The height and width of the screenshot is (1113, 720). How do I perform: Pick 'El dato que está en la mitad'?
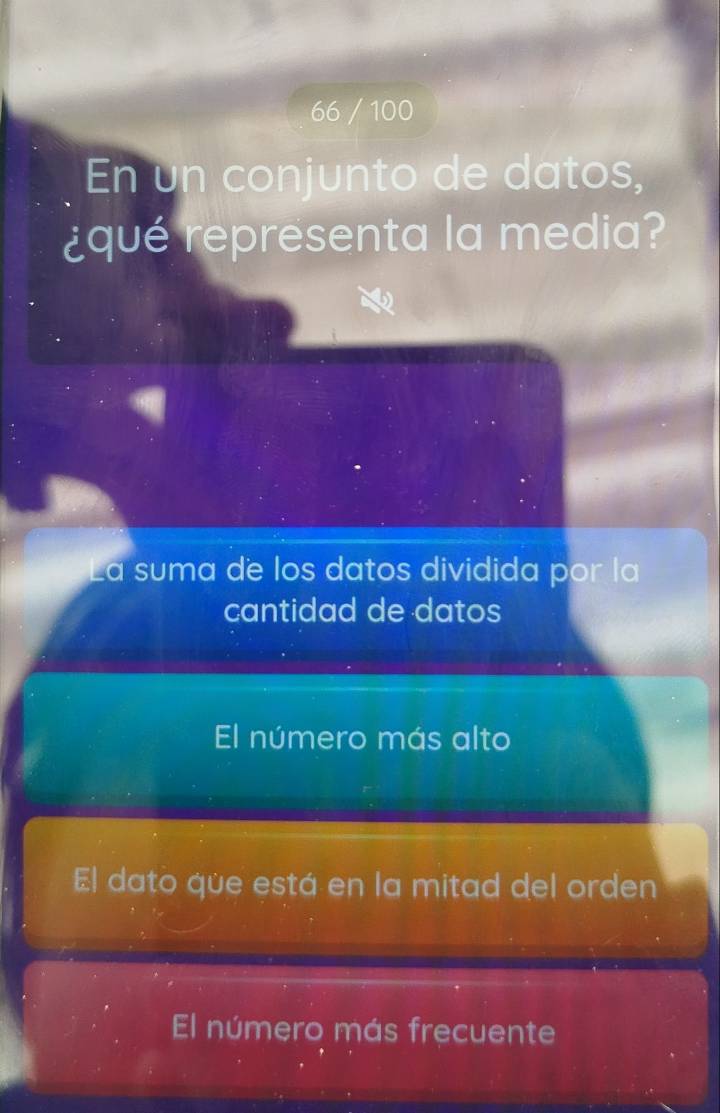coord(366,885)
